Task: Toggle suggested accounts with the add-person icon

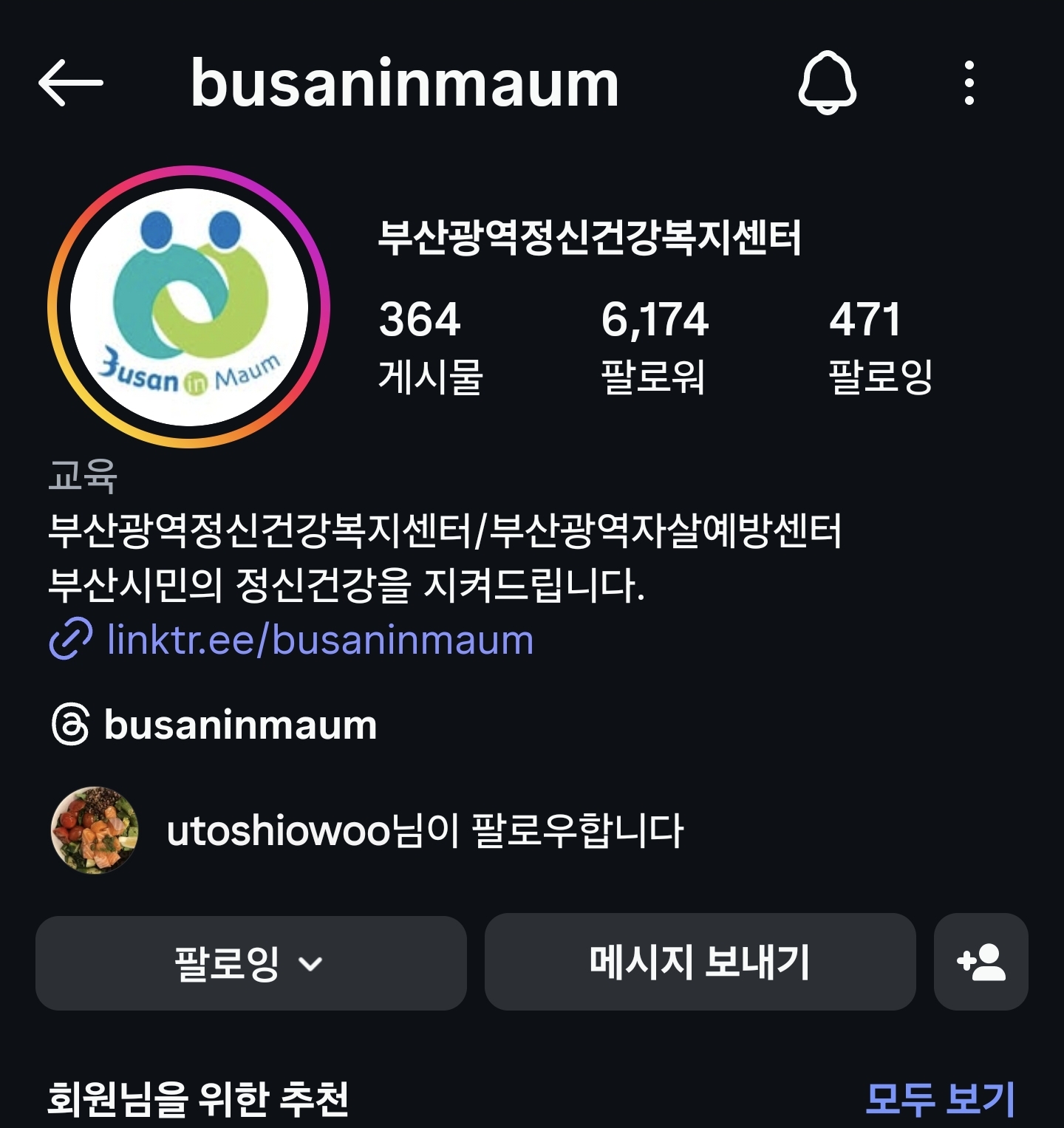Action: point(981,962)
